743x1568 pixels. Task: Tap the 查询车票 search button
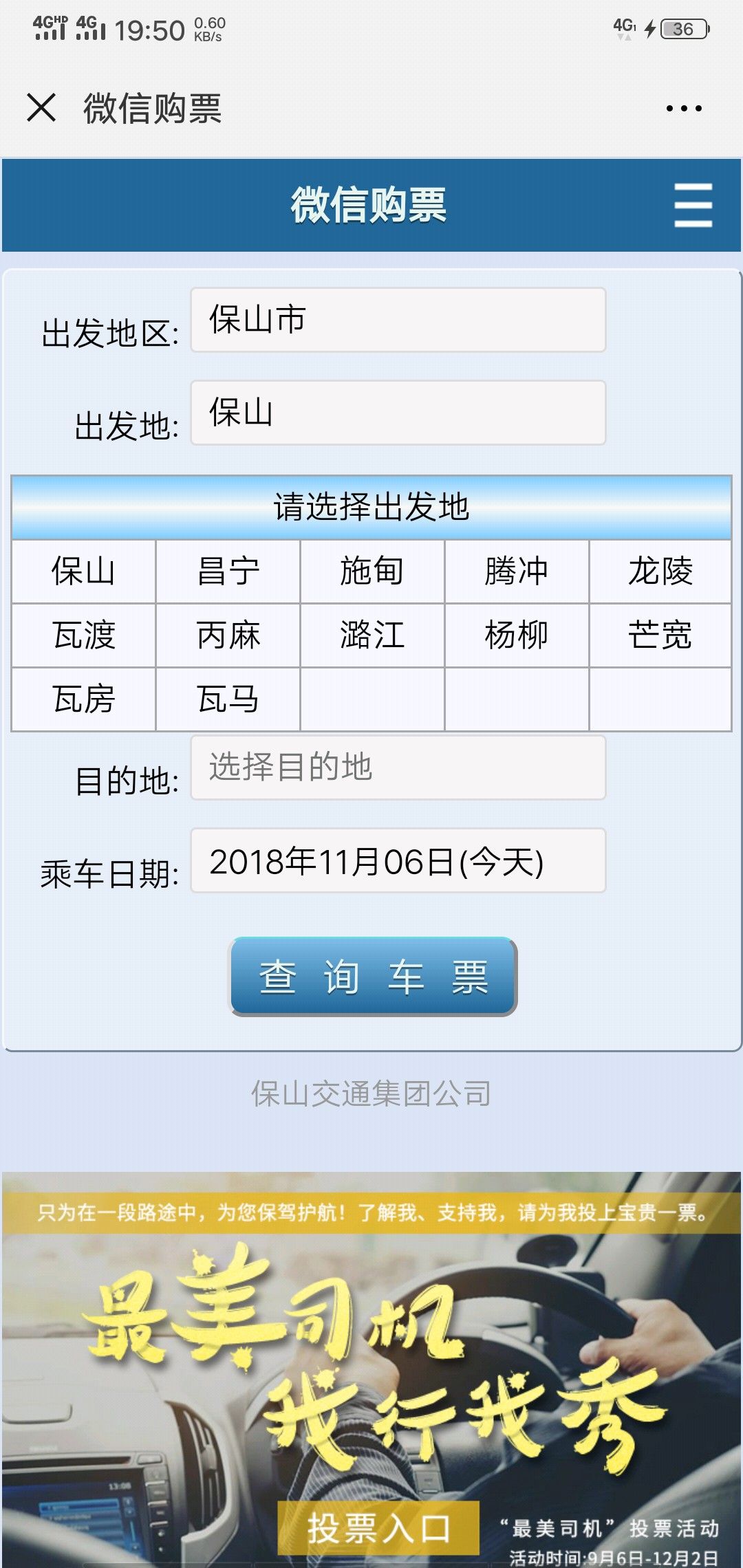click(372, 977)
